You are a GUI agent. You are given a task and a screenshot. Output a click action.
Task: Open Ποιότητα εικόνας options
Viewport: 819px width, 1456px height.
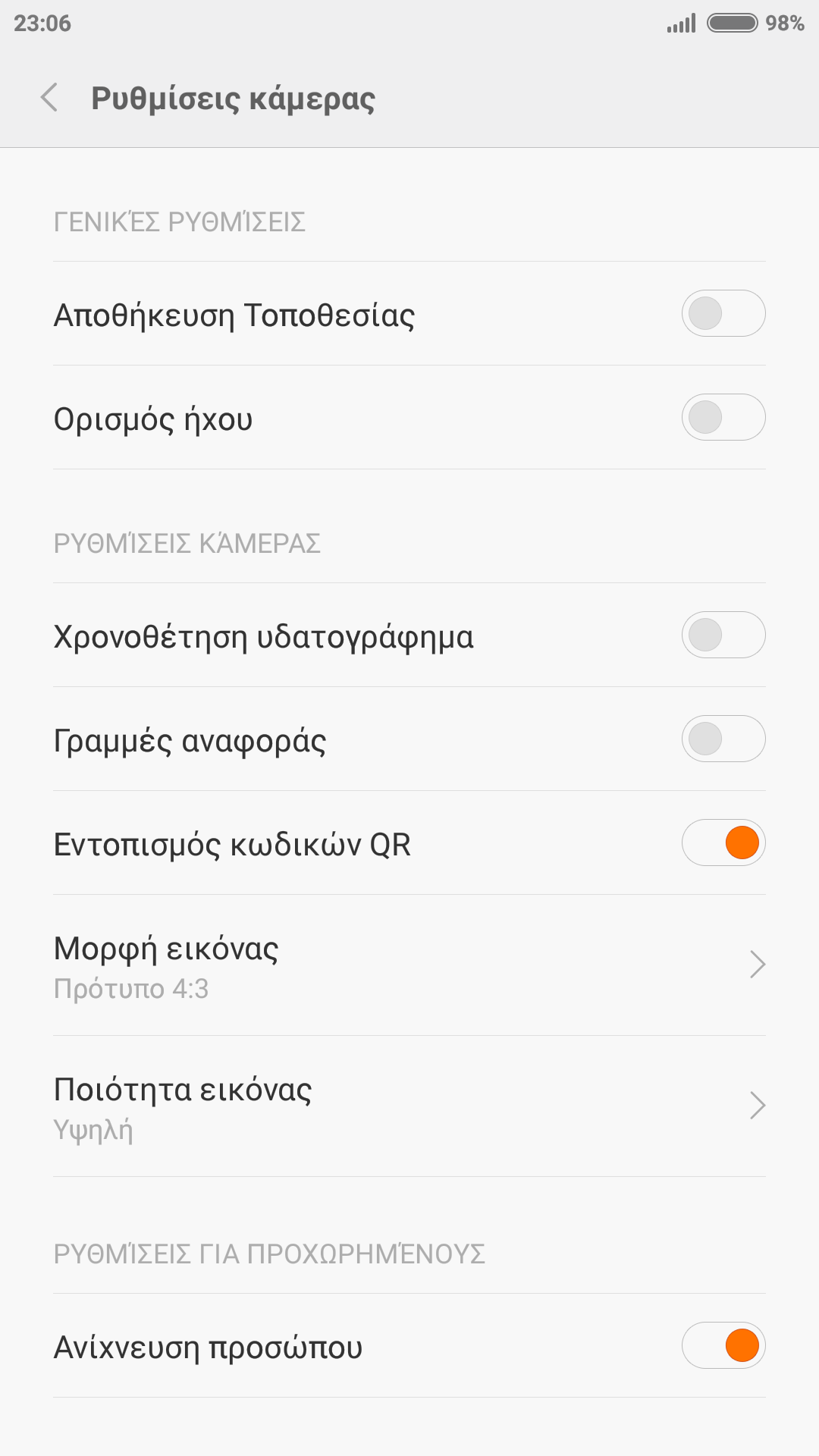click(409, 1106)
